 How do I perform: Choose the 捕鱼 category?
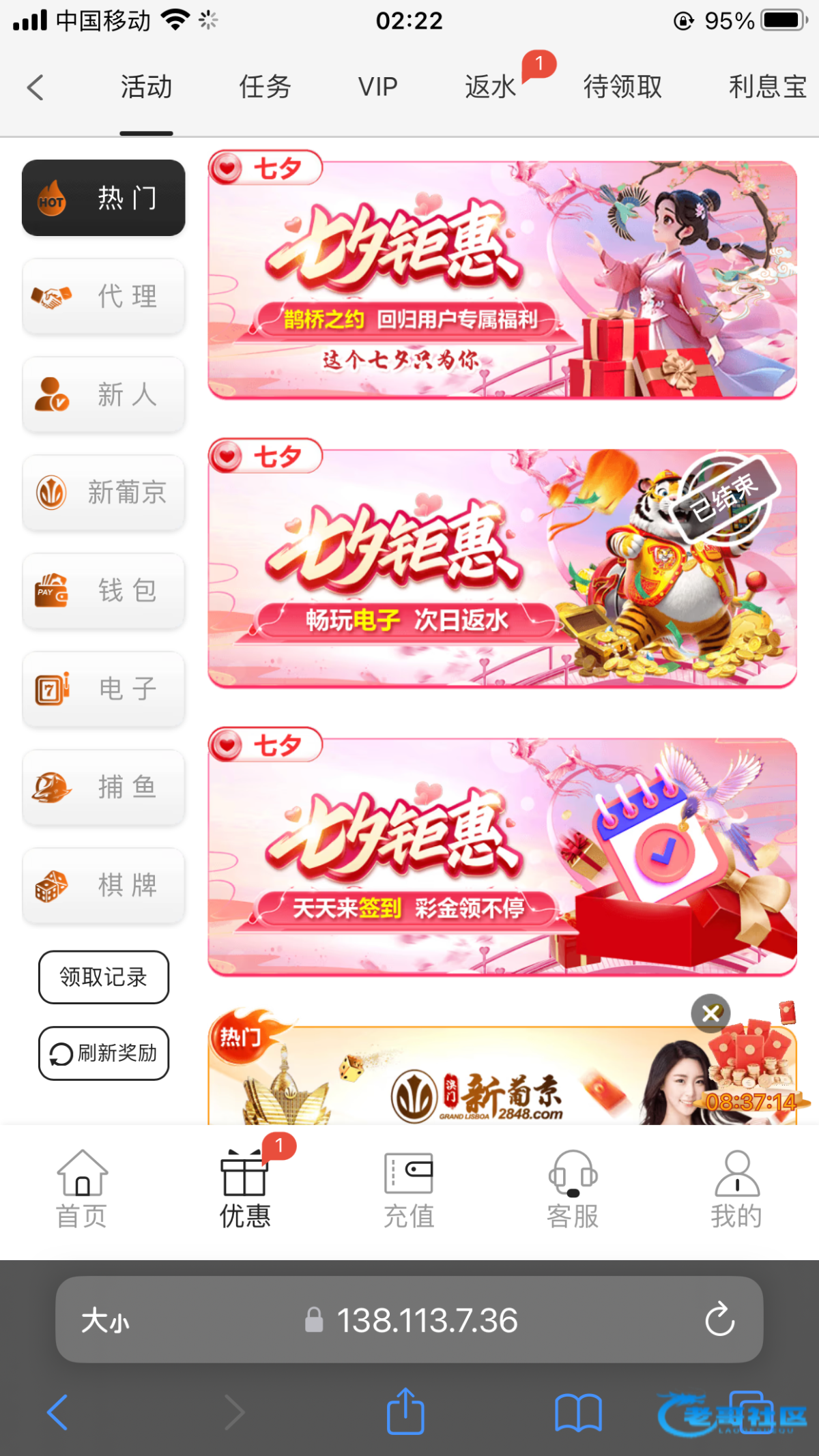coord(104,787)
